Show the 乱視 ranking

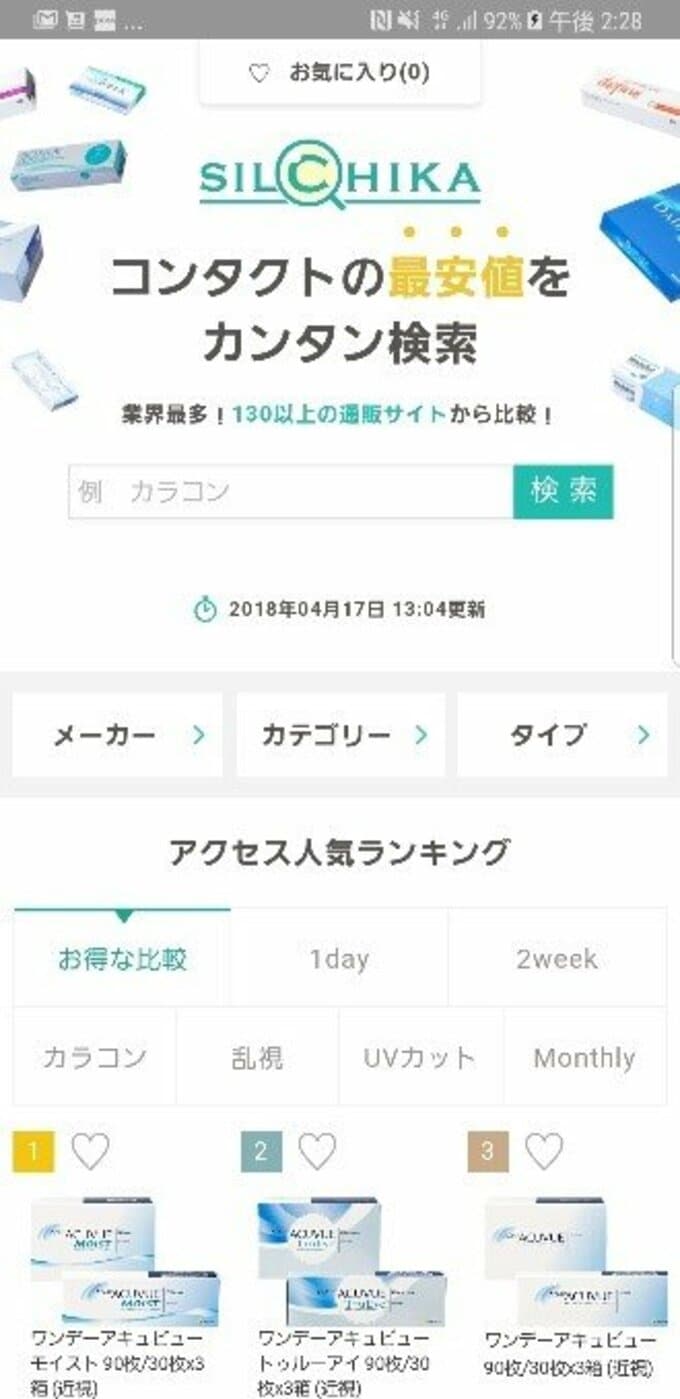258,1057
